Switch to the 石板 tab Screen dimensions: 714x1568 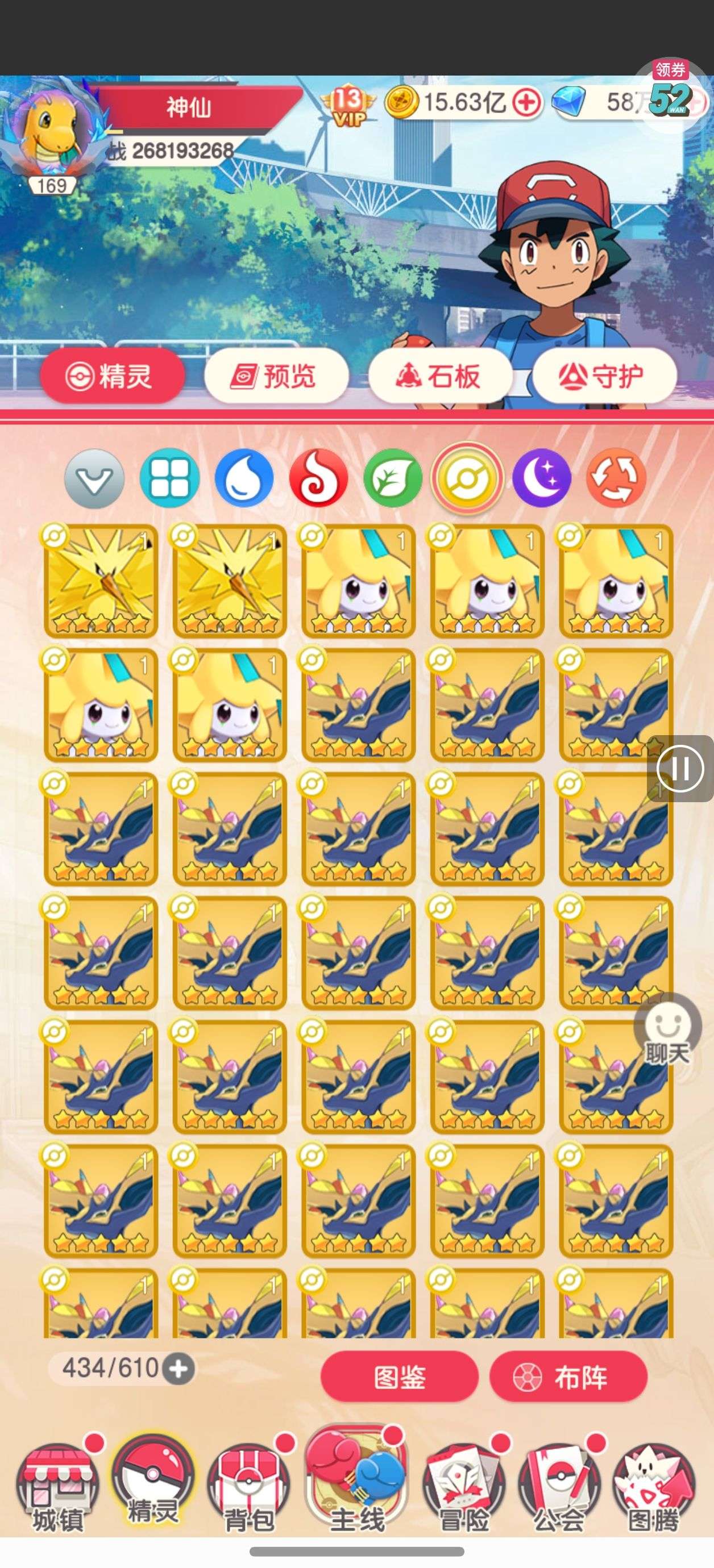coord(440,376)
